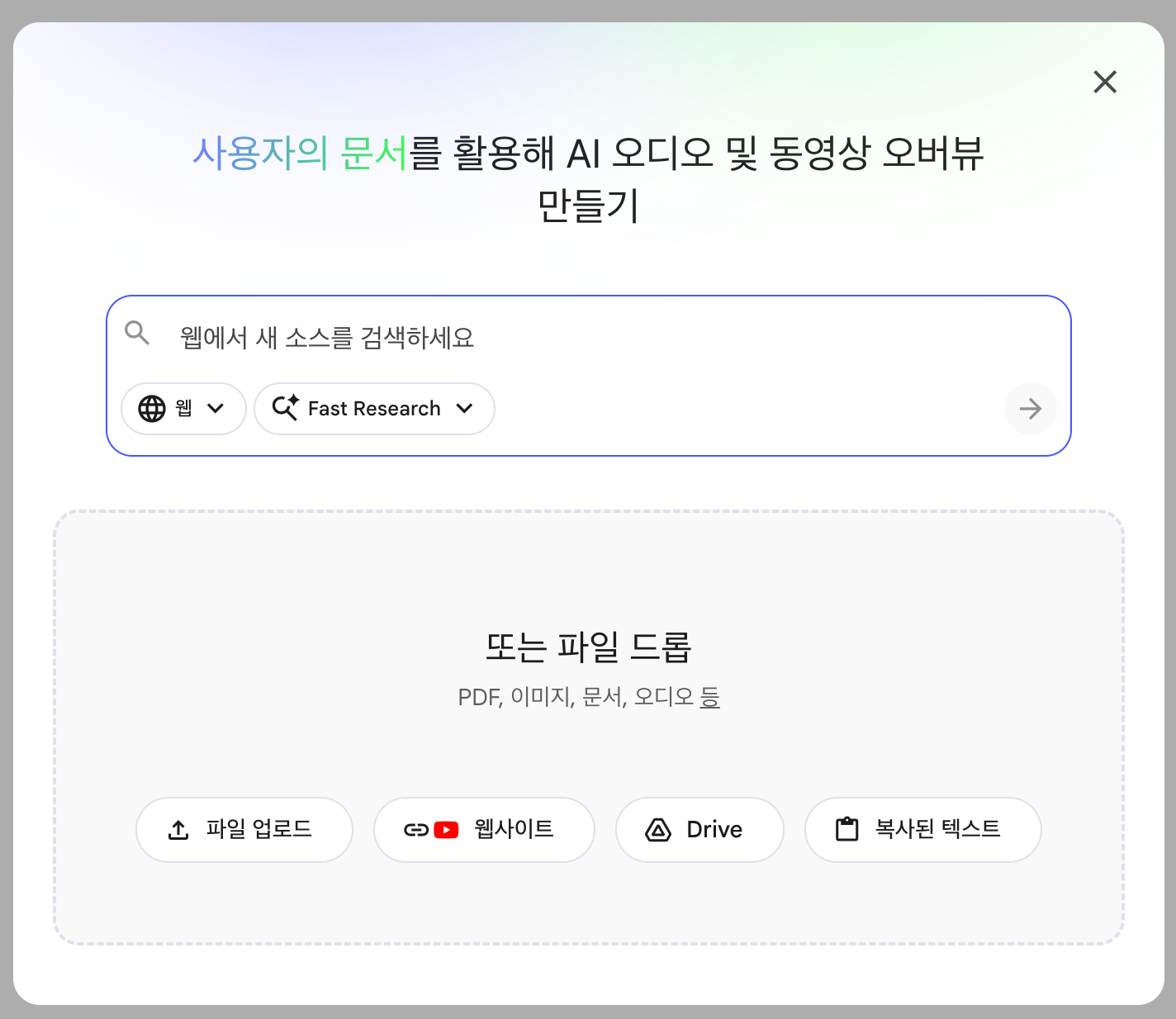Import a source from Drive
This screenshot has width=1176, height=1019.
tap(699, 830)
